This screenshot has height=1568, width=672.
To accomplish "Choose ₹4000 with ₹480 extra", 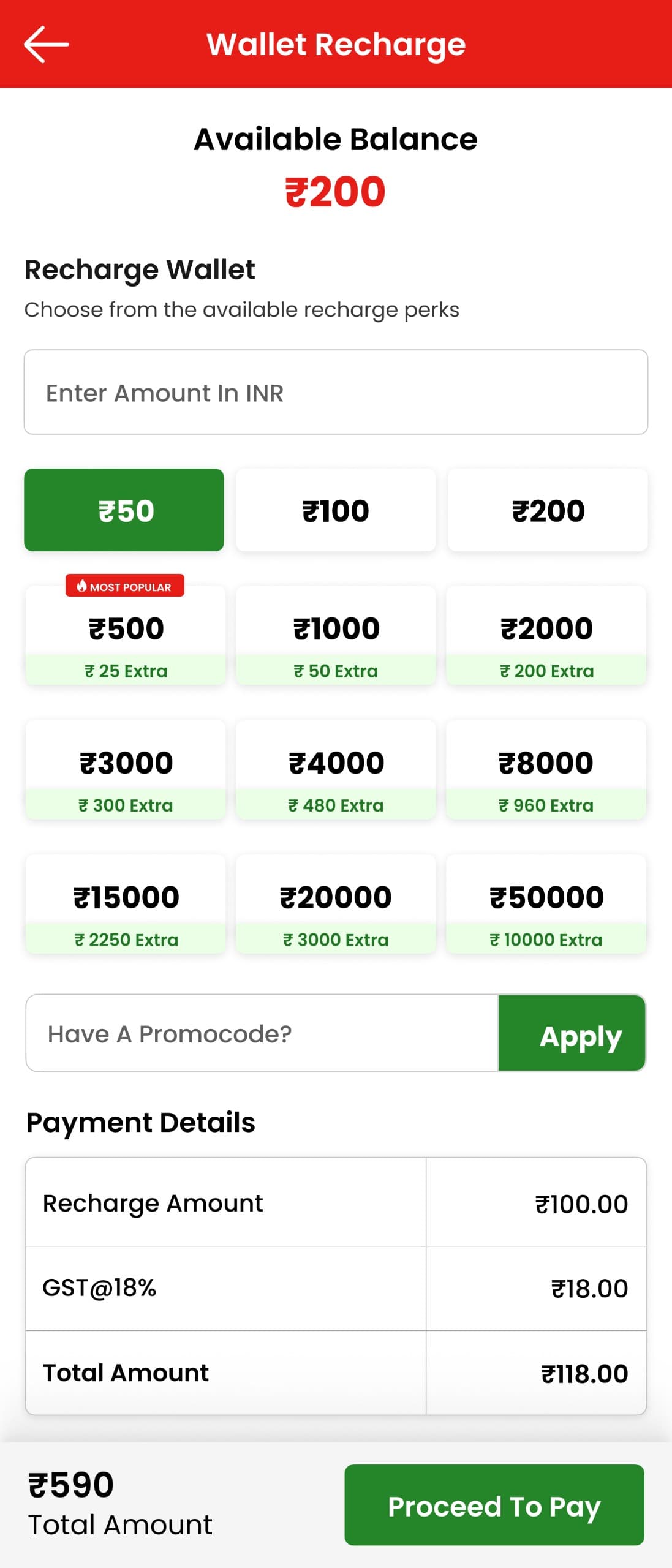I will [x=336, y=770].
